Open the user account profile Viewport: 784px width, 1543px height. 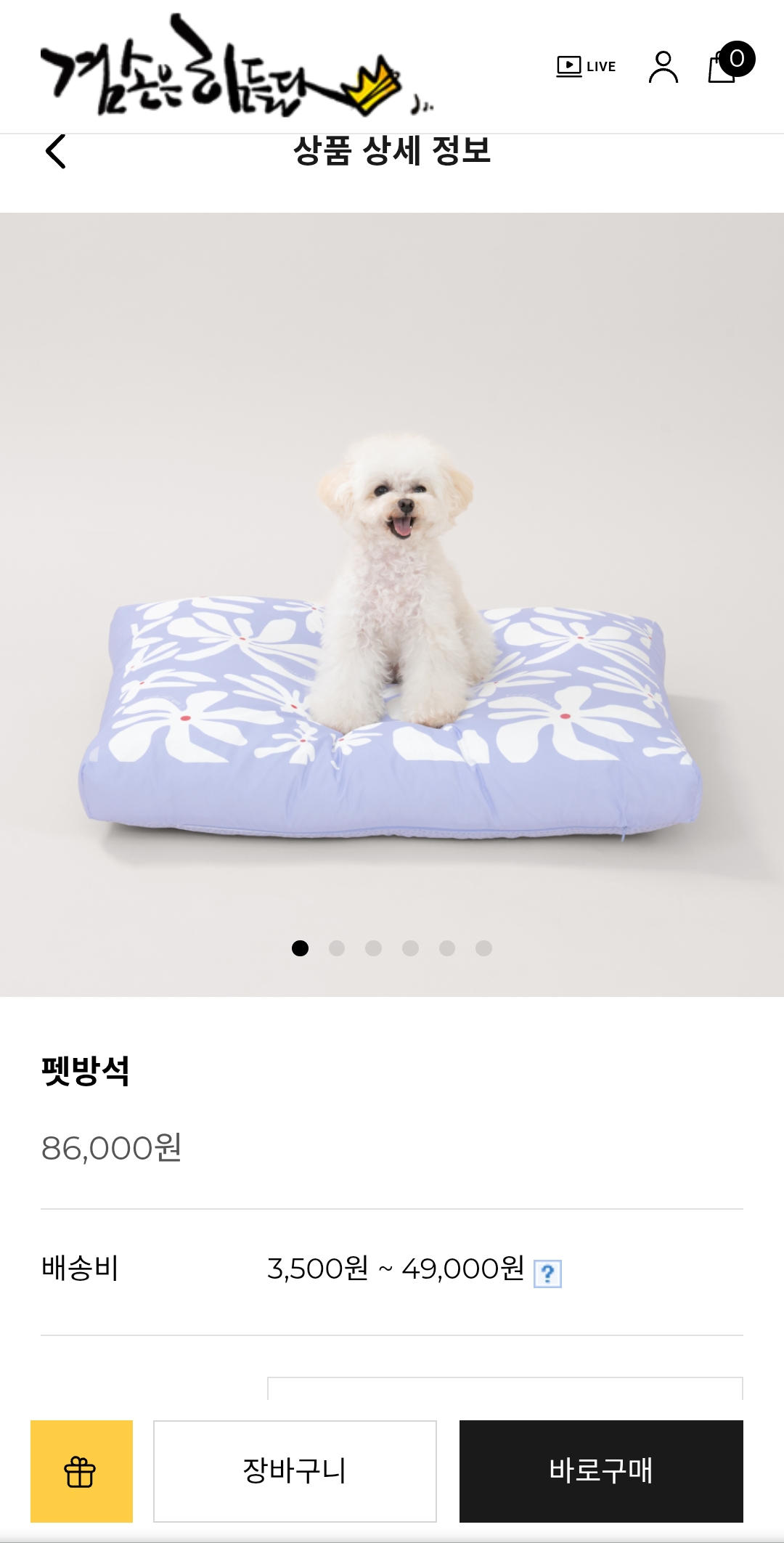[663, 67]
